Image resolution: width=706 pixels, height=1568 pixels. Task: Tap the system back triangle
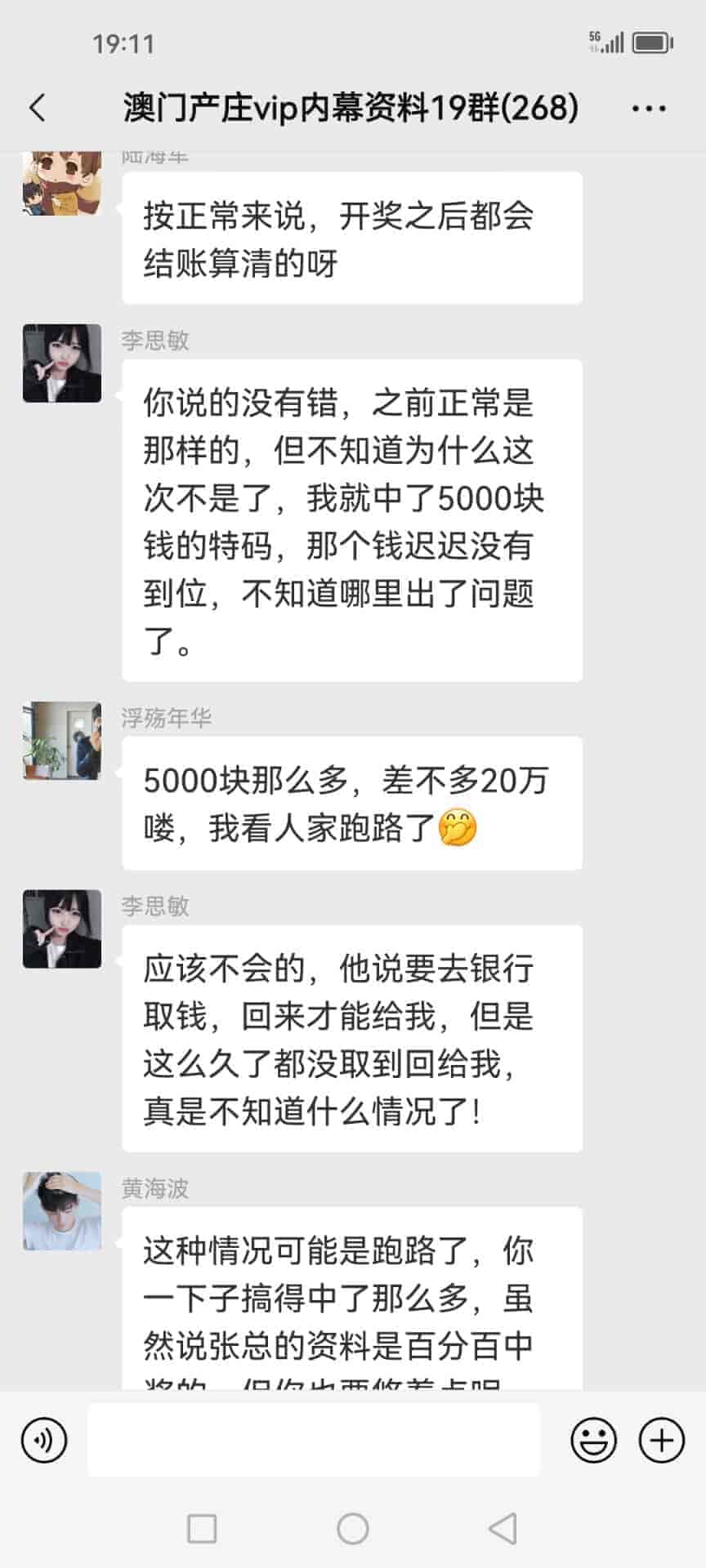pos(503,1528)
